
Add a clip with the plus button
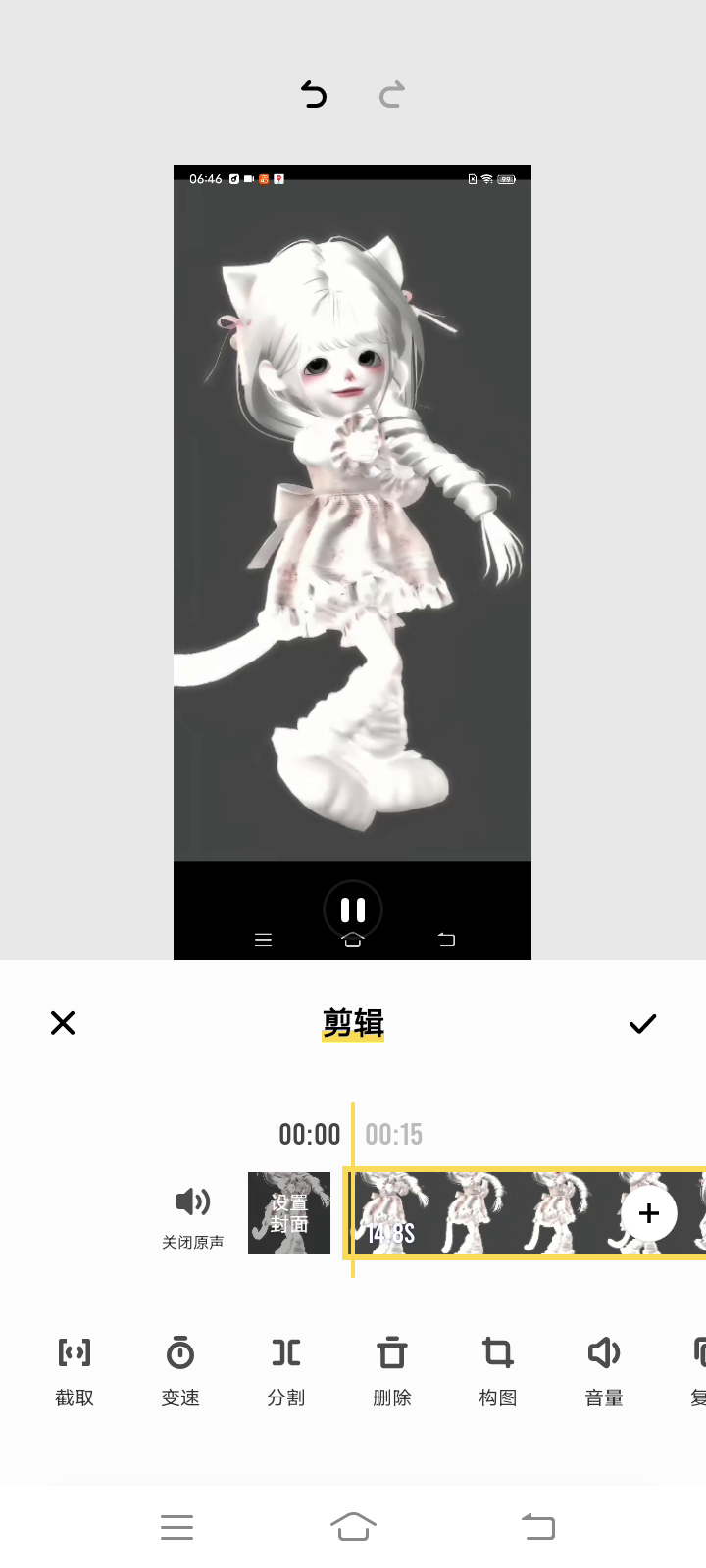pos(649,1213)
